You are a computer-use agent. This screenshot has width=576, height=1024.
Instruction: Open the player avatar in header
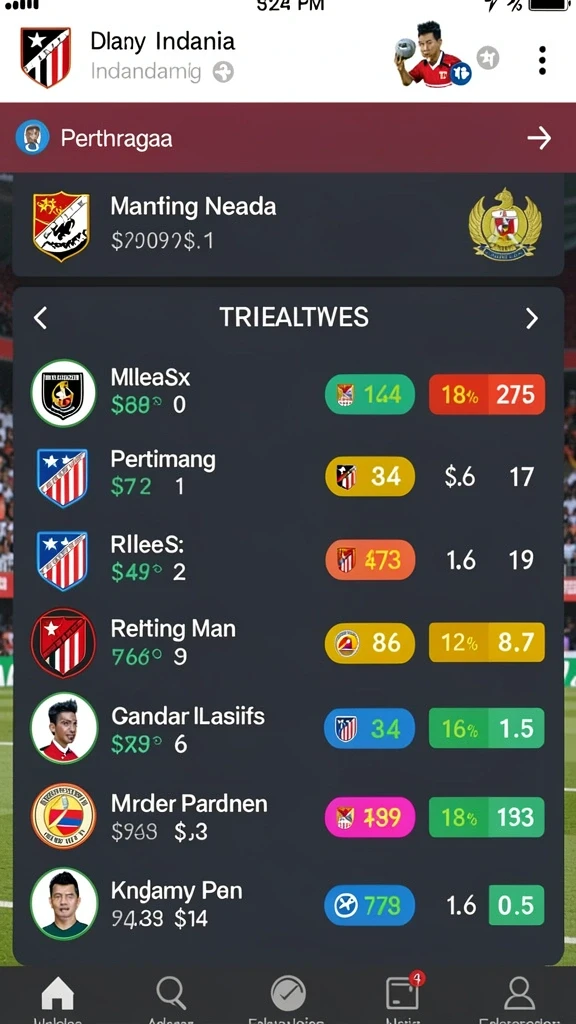point(430,54)
